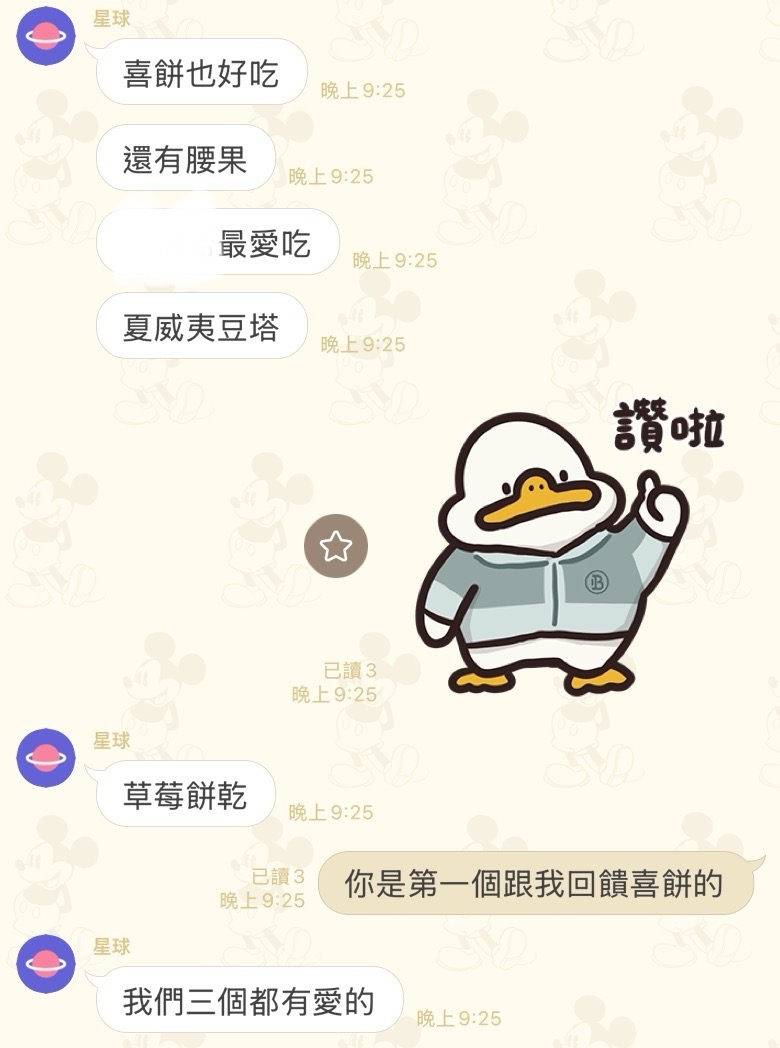Screen dimensions: 780x1048
Task: Open 星球's avatar next to 我們三個都有愛的
Action: pyautogui.click(x=46, y=964)
